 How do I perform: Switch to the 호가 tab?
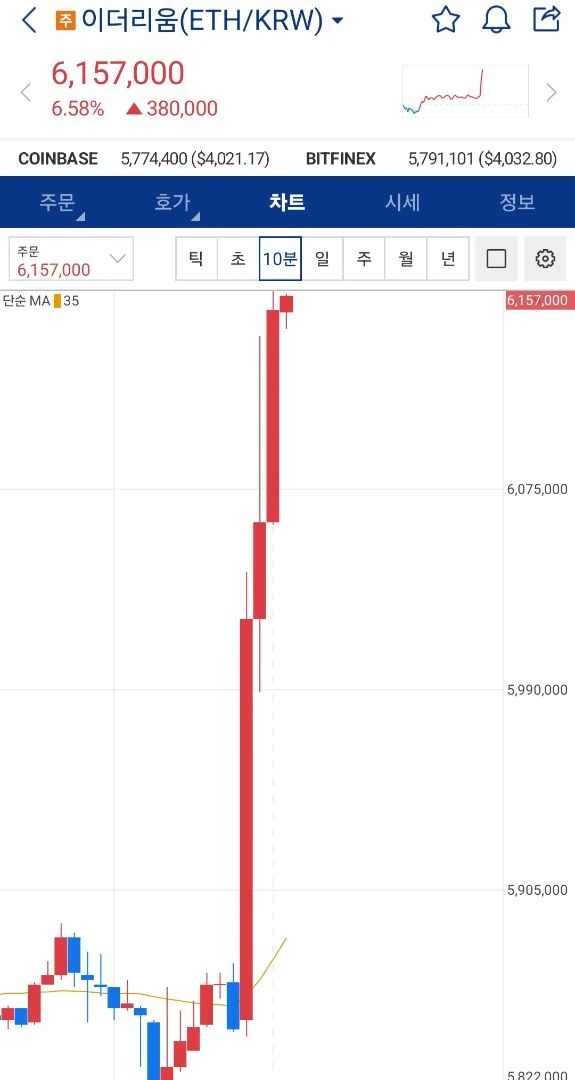(x=172, y=202)
